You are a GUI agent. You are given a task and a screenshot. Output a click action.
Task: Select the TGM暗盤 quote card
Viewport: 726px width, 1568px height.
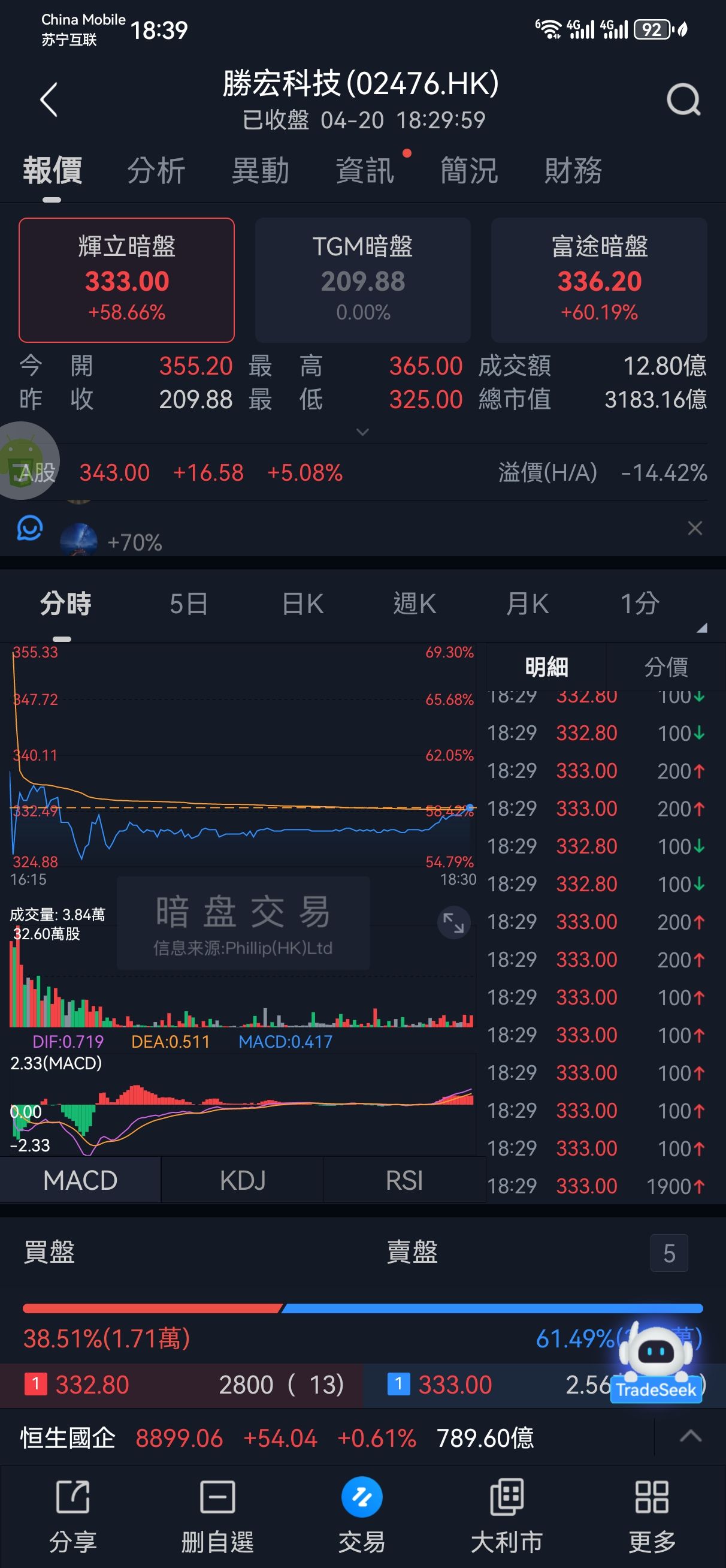coord(362,279)
